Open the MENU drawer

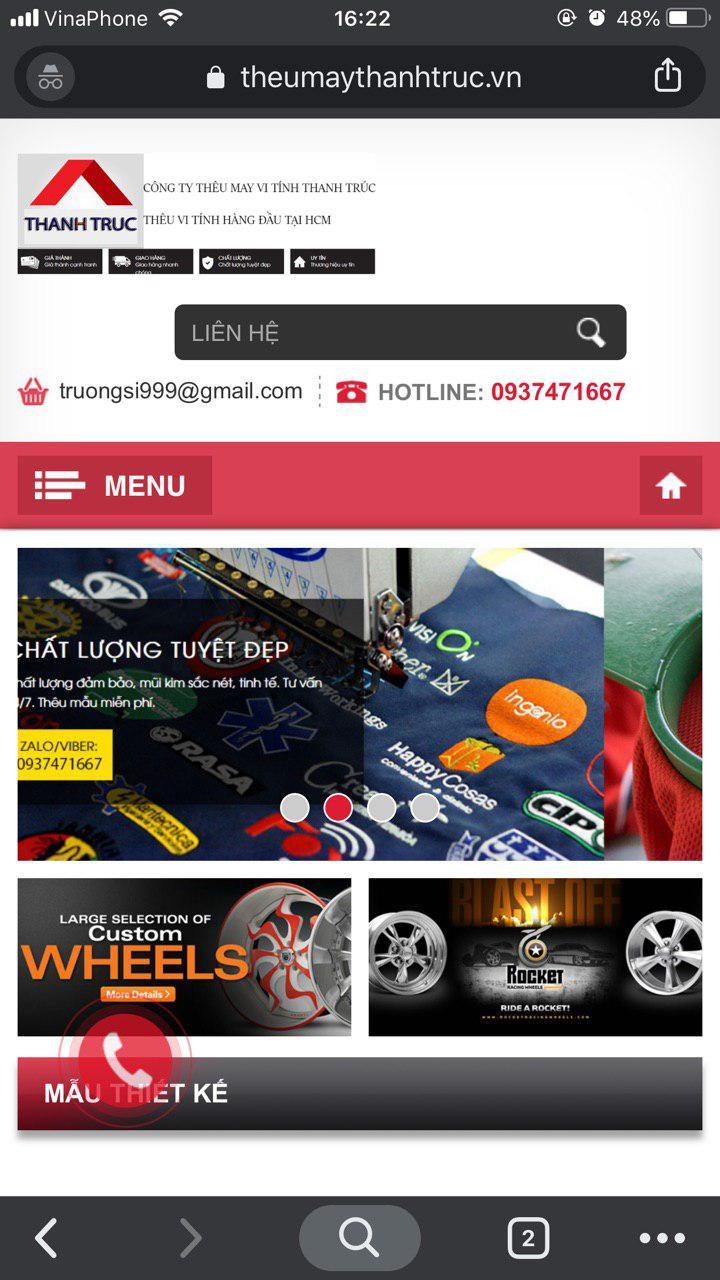click(114, 486)
